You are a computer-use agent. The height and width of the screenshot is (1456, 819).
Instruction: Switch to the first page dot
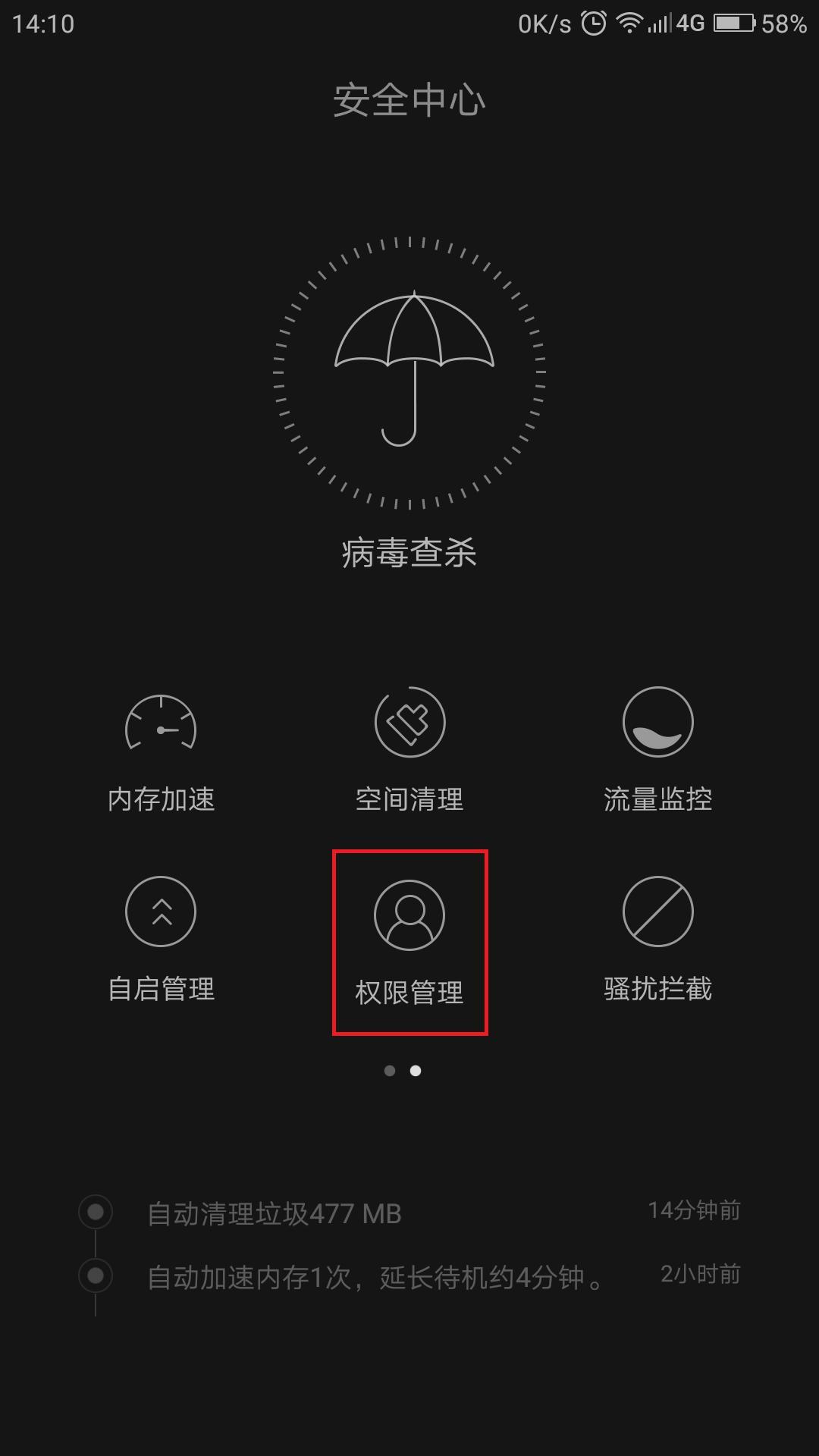pos(390,1071)
